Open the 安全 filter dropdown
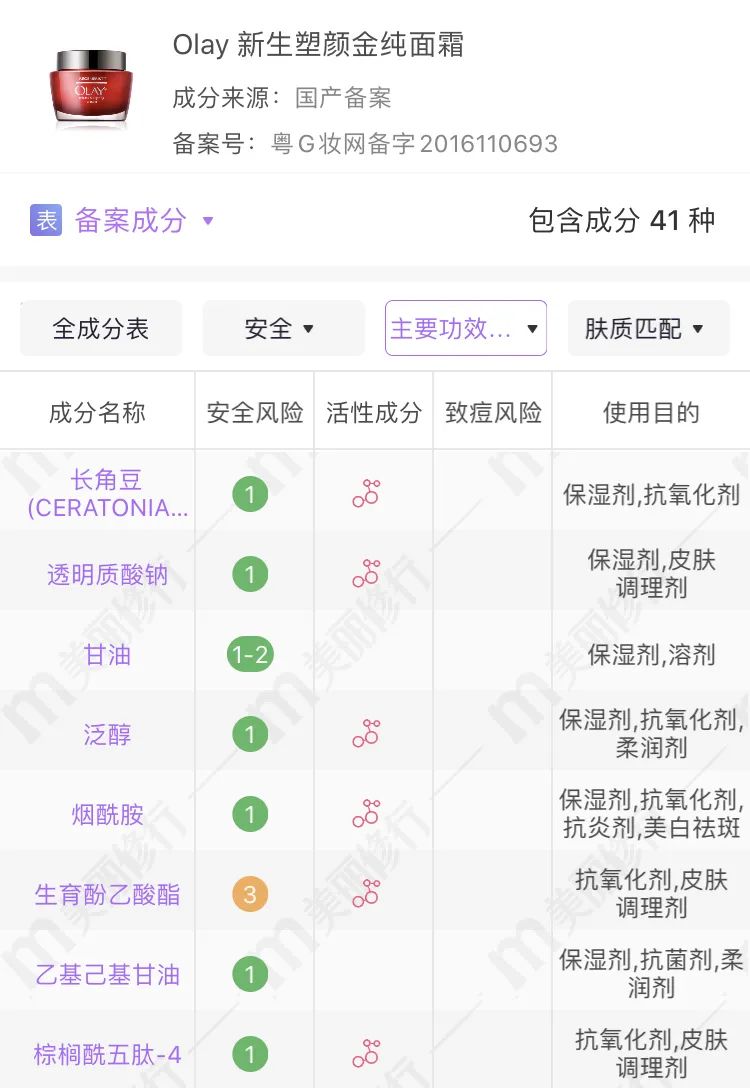750x1088 pixels. pyautogui.click(x=283, y=328)
